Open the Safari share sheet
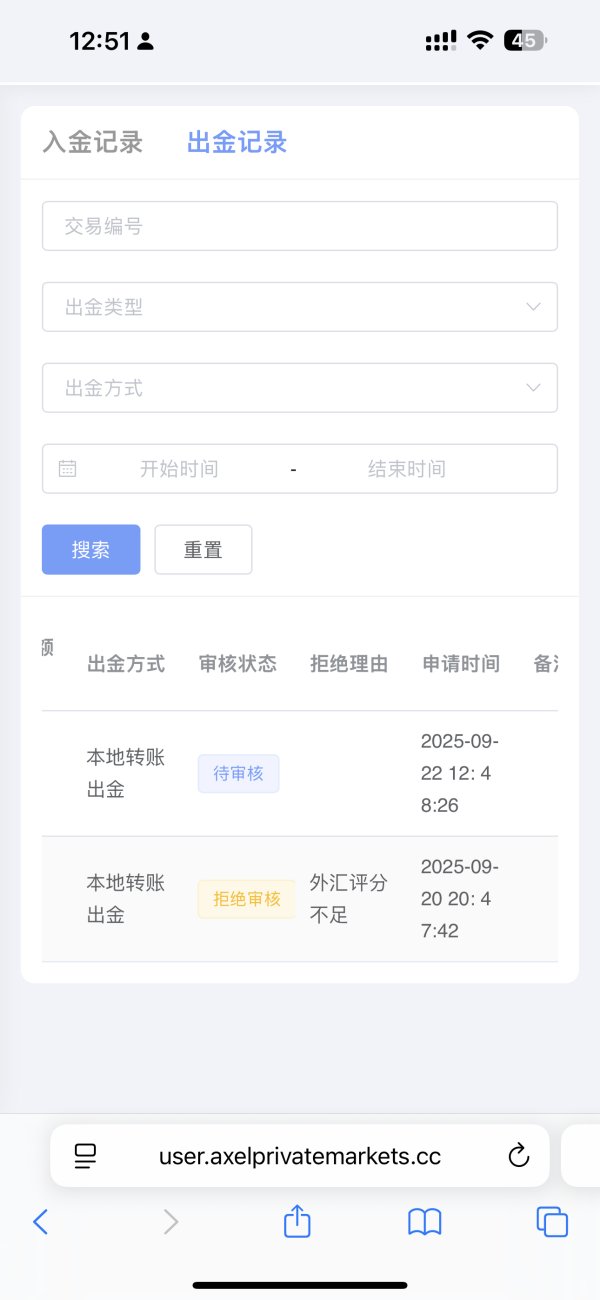Image resolution: width=600 pixels, height=1300 pixels. [297, 1220]
